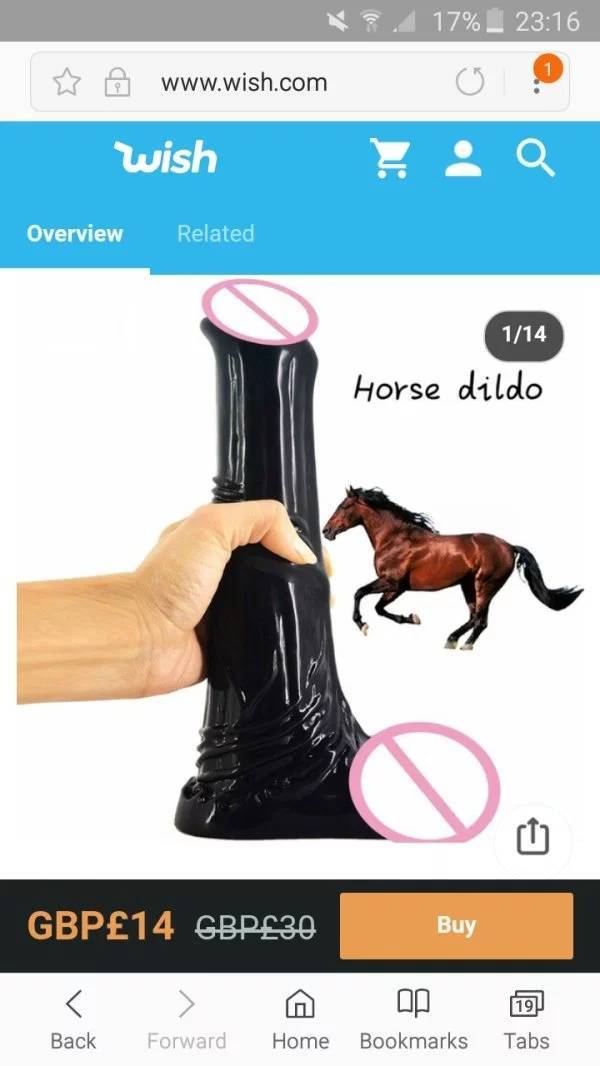Go back in the browser
This screenshot has height=1066, width=600.
[73, 1017]
